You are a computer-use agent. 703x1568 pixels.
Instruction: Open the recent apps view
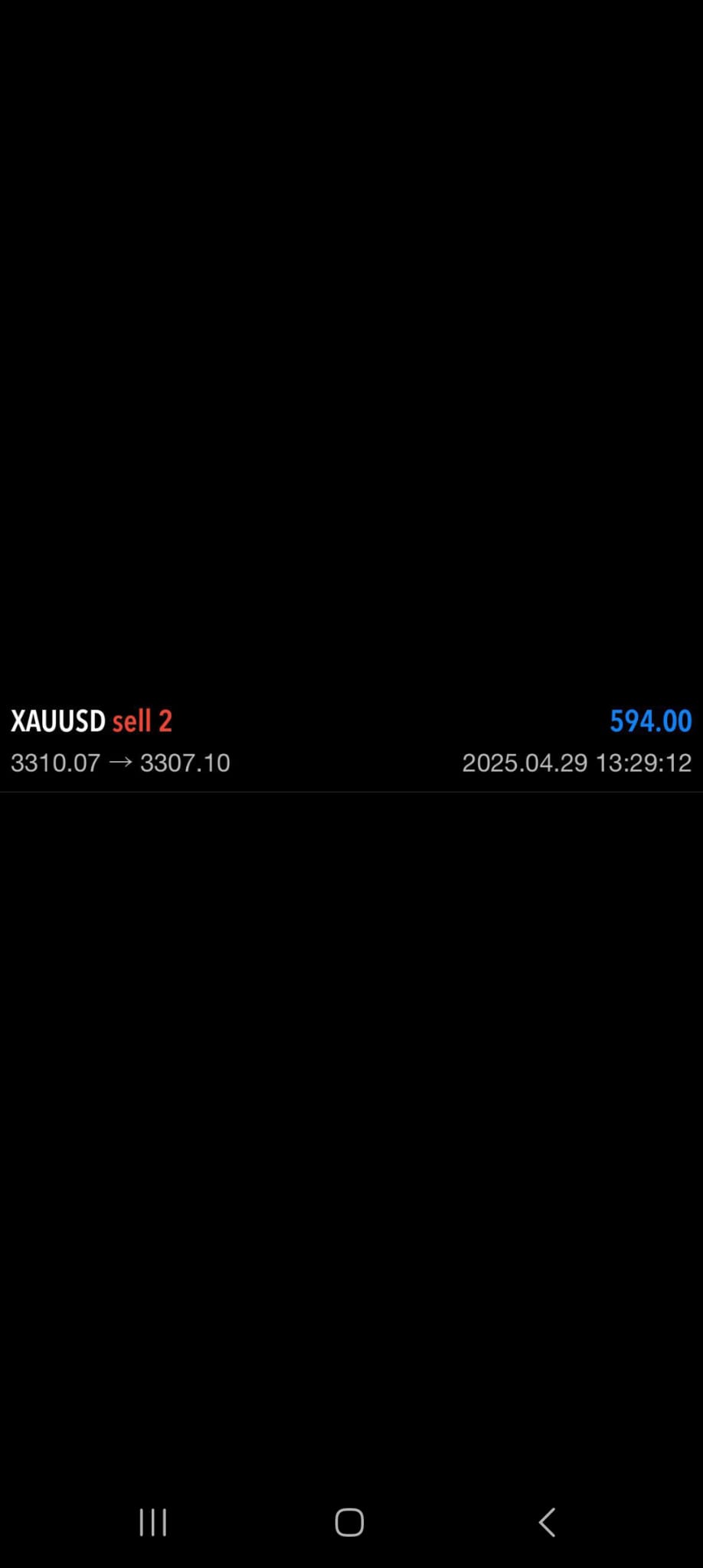(x=153, y=1522)
